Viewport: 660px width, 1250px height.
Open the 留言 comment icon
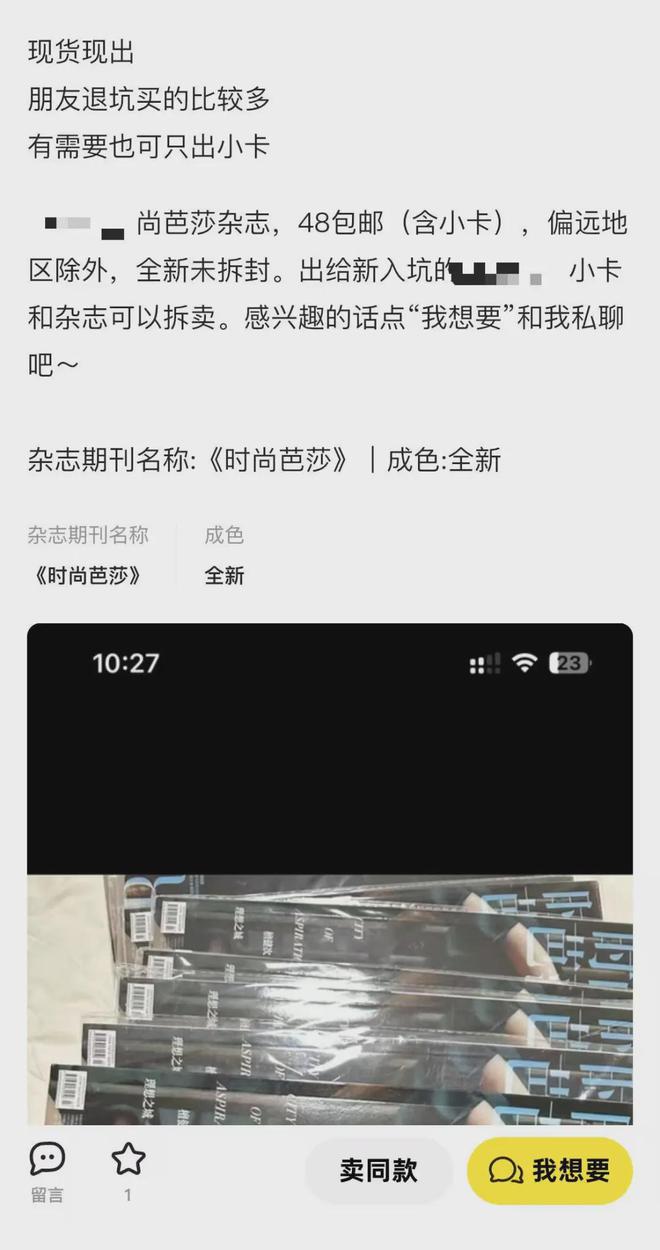click(47, 1160)
